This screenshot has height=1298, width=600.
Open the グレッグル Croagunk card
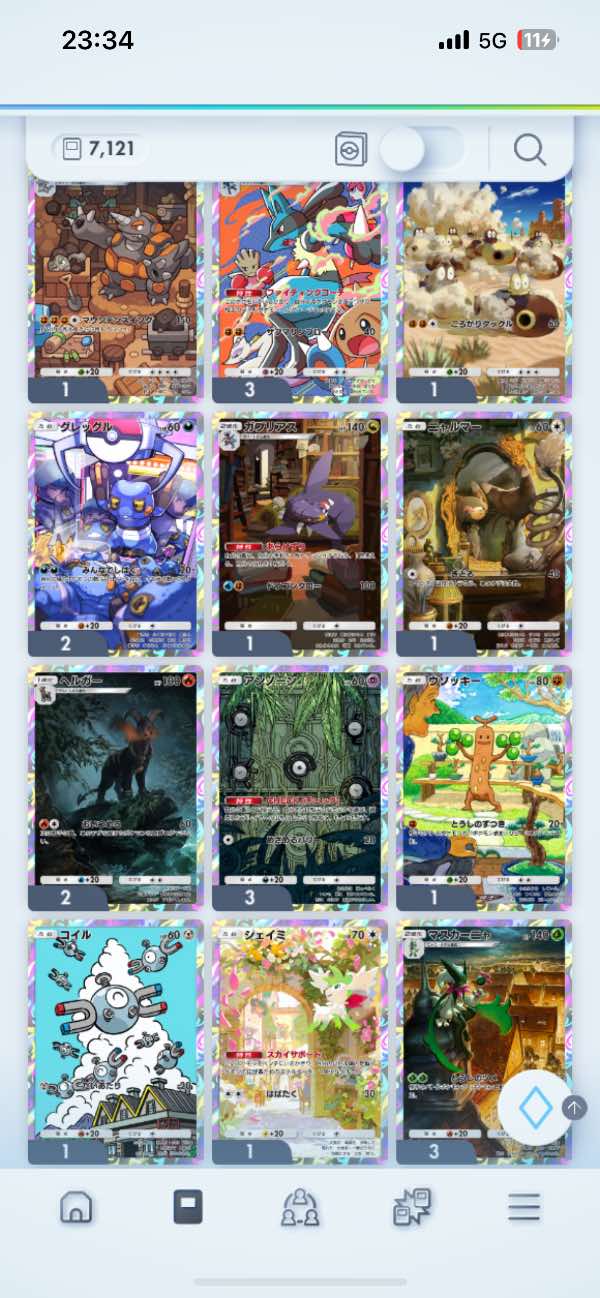click(116, 533)
